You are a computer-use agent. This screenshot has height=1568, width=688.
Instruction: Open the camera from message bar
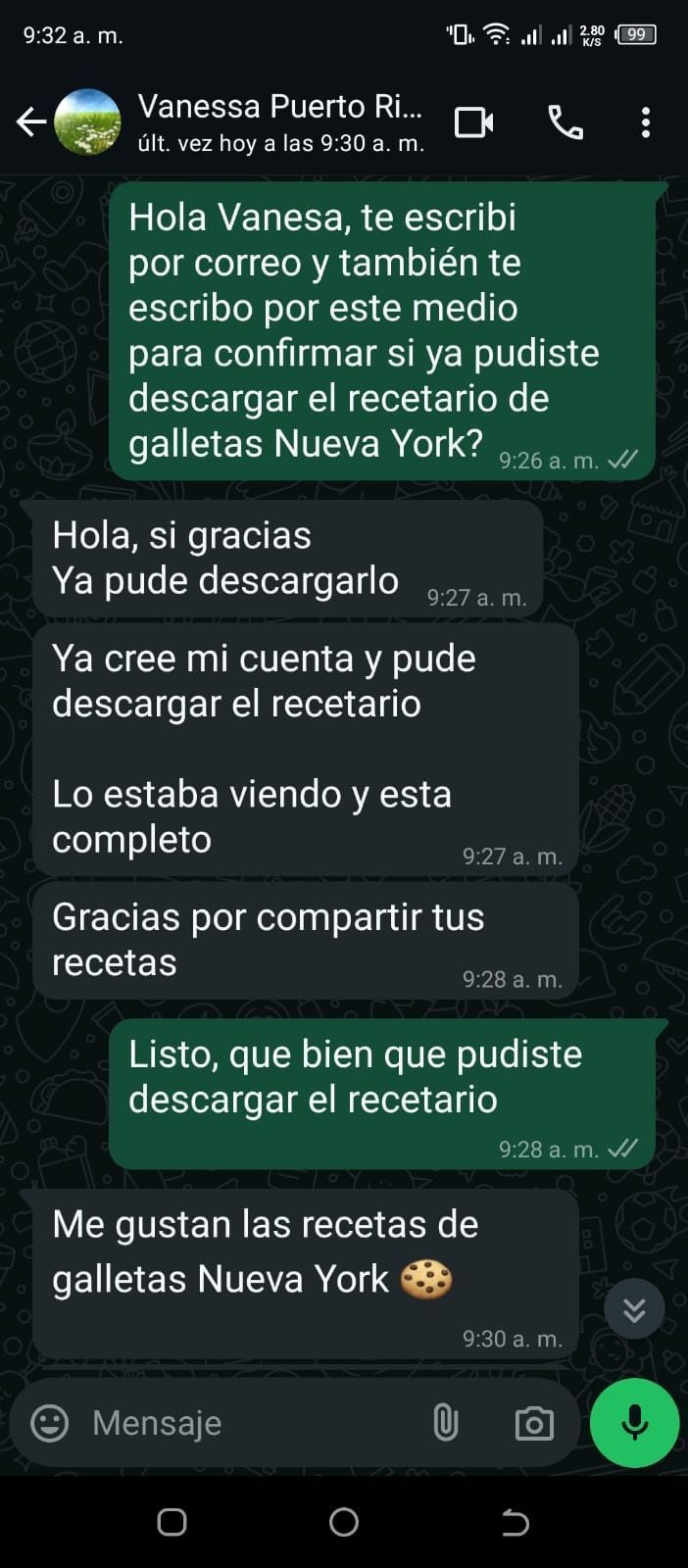(x=534, y=1423)
